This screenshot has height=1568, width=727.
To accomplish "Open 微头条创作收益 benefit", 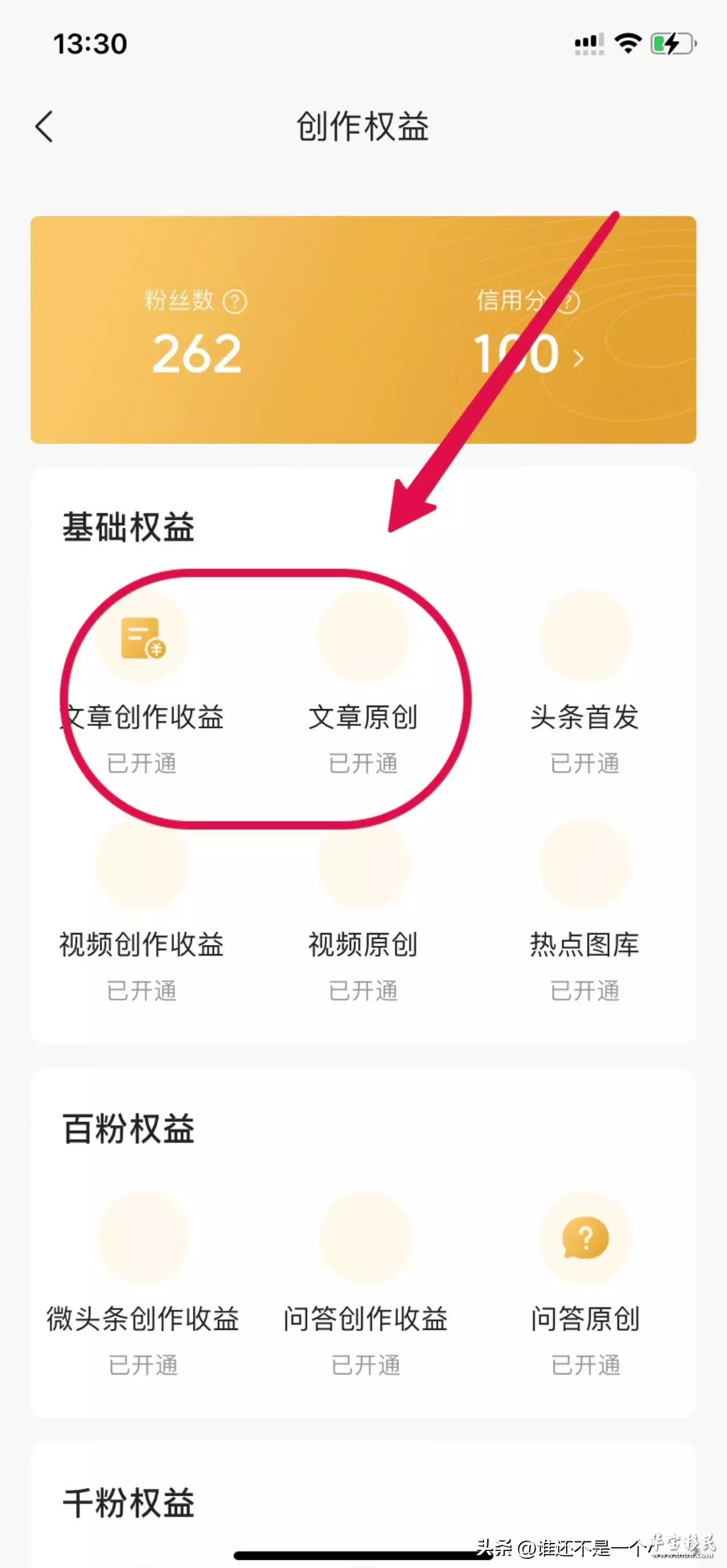I will coord(143,1285).
